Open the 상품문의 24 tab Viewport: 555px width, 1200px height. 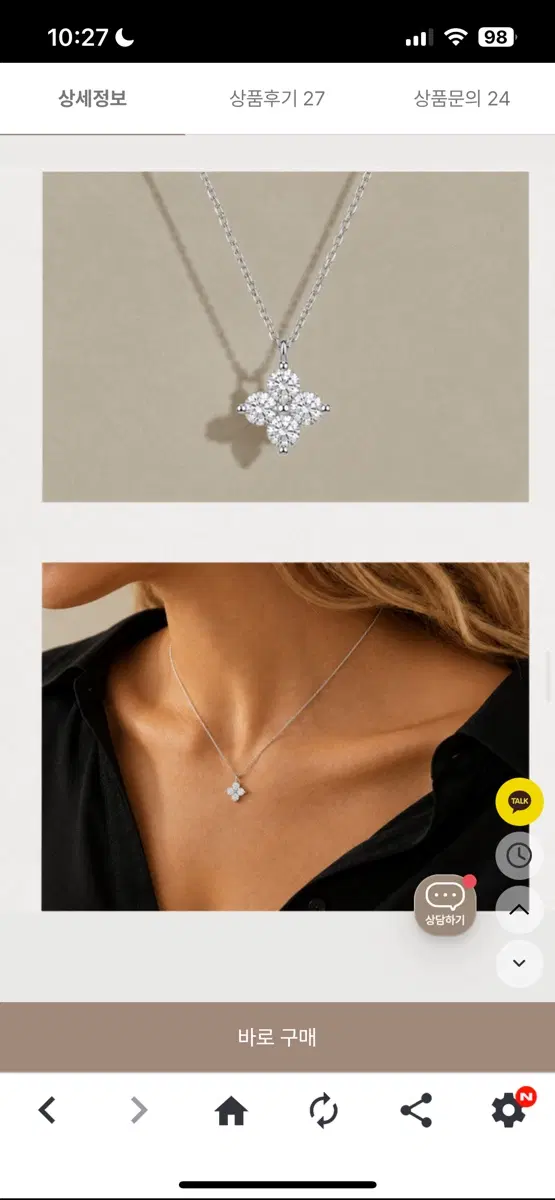(462, 98)
